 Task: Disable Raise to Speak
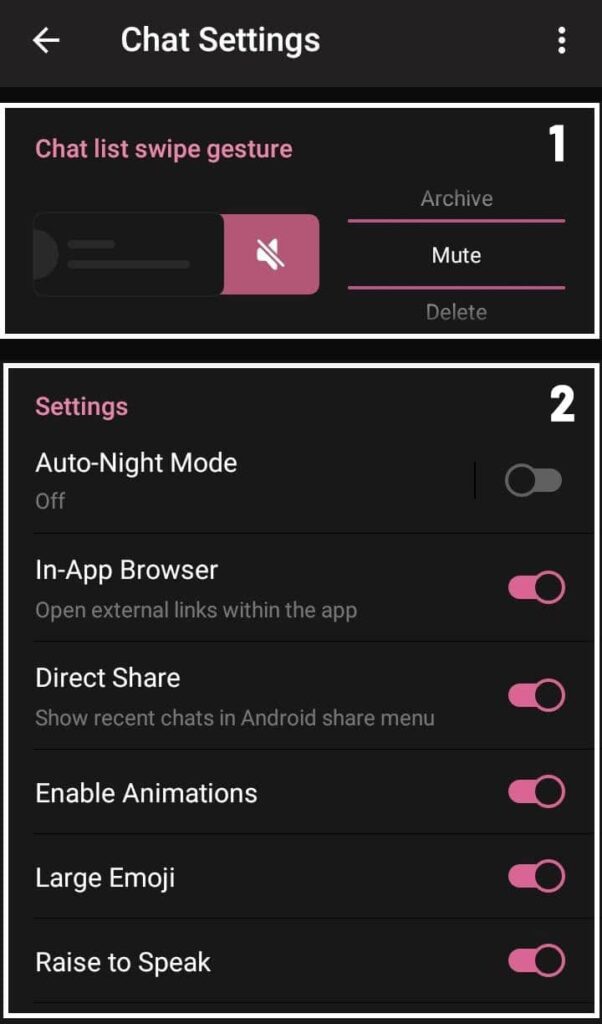536,961
